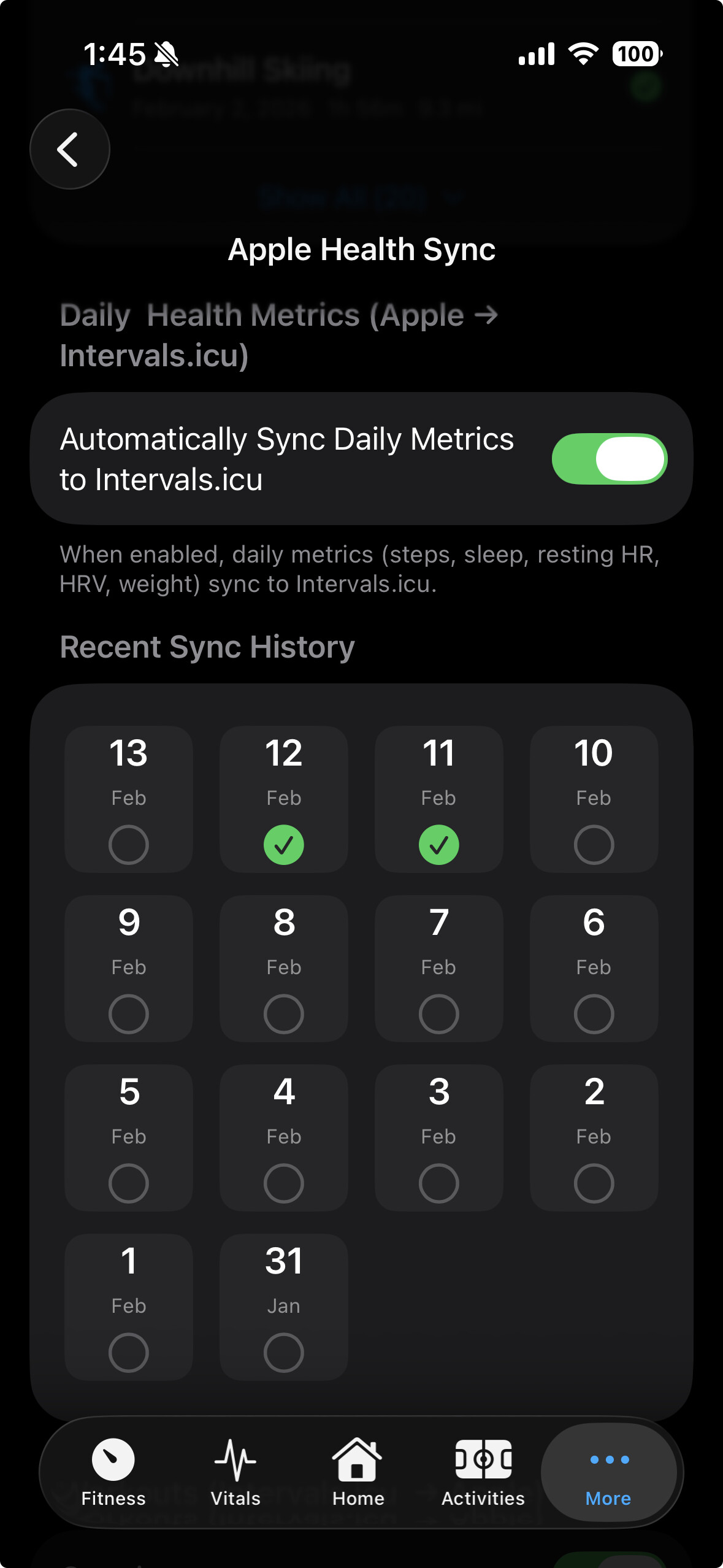This screenshot has height=1568, width=723.
Task: Select the 7 Feb day tile
Action: point(439,967)
